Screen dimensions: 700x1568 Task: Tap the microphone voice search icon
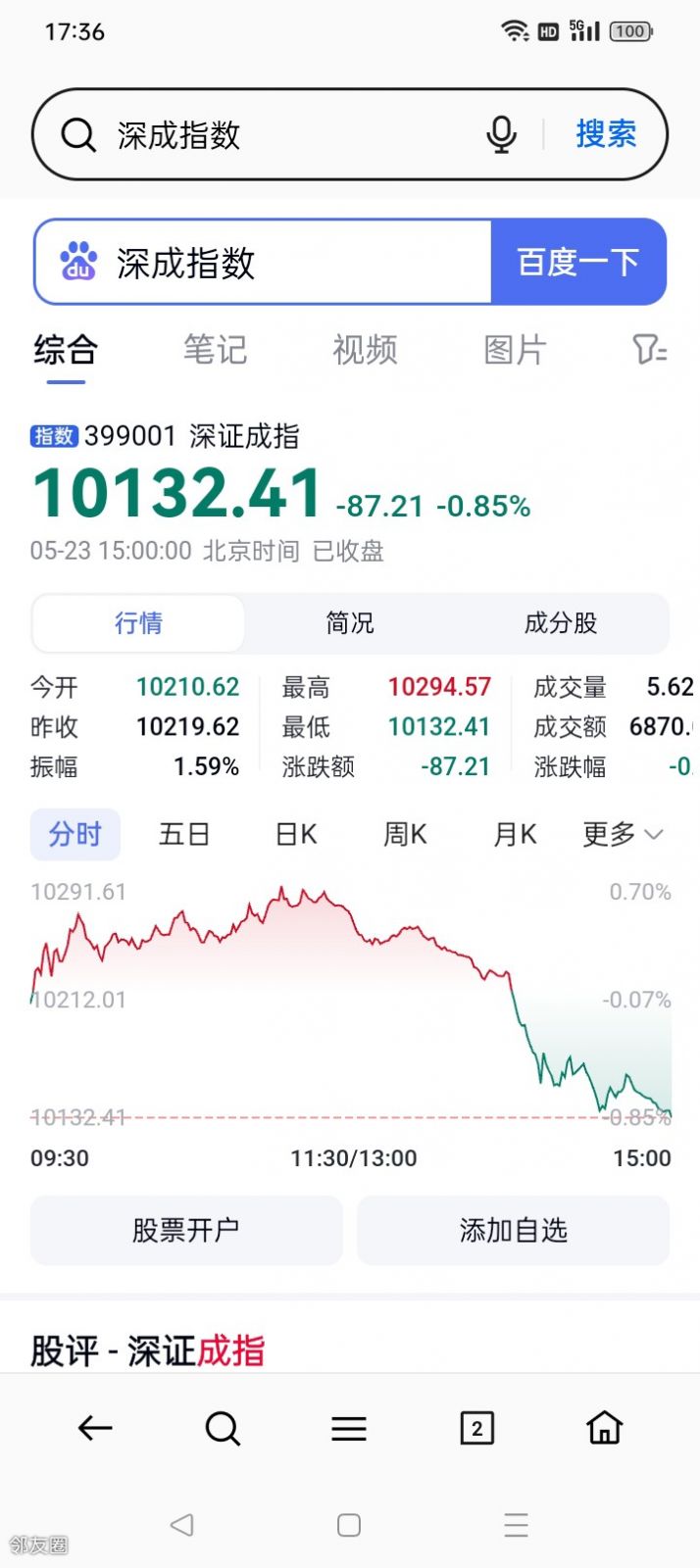[501, 134]
